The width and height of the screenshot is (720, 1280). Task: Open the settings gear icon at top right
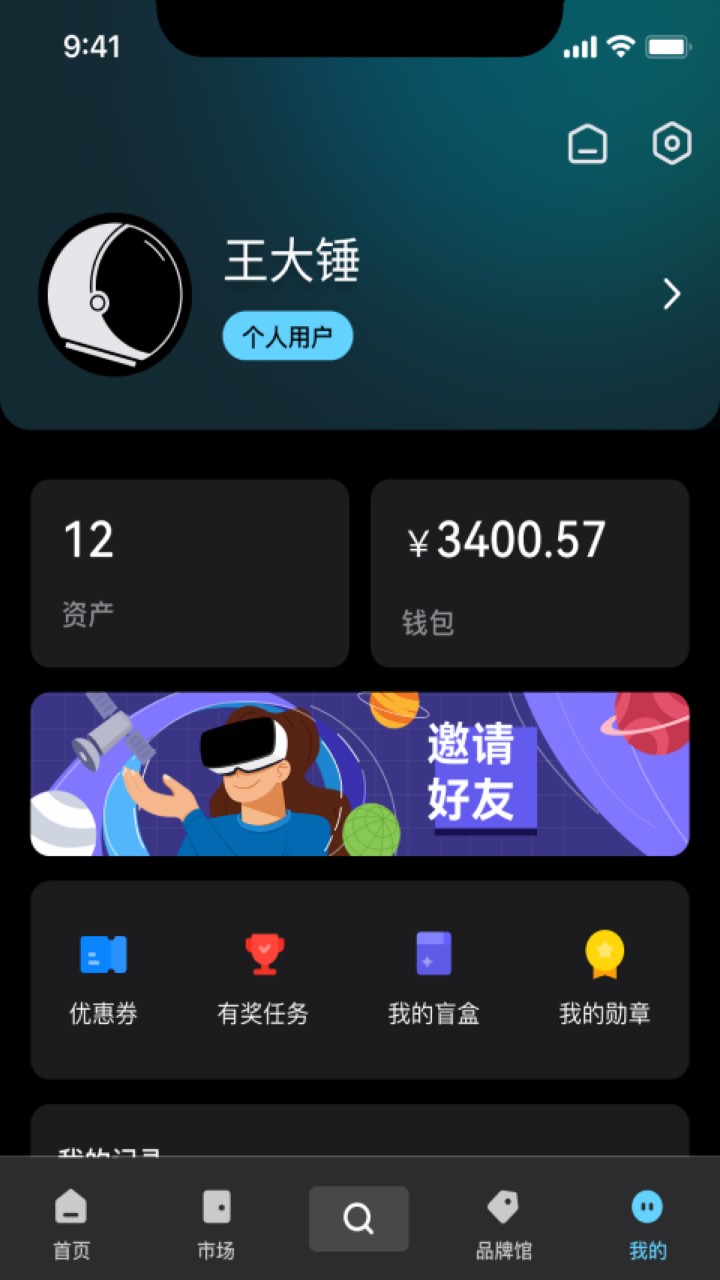point(671,143)
